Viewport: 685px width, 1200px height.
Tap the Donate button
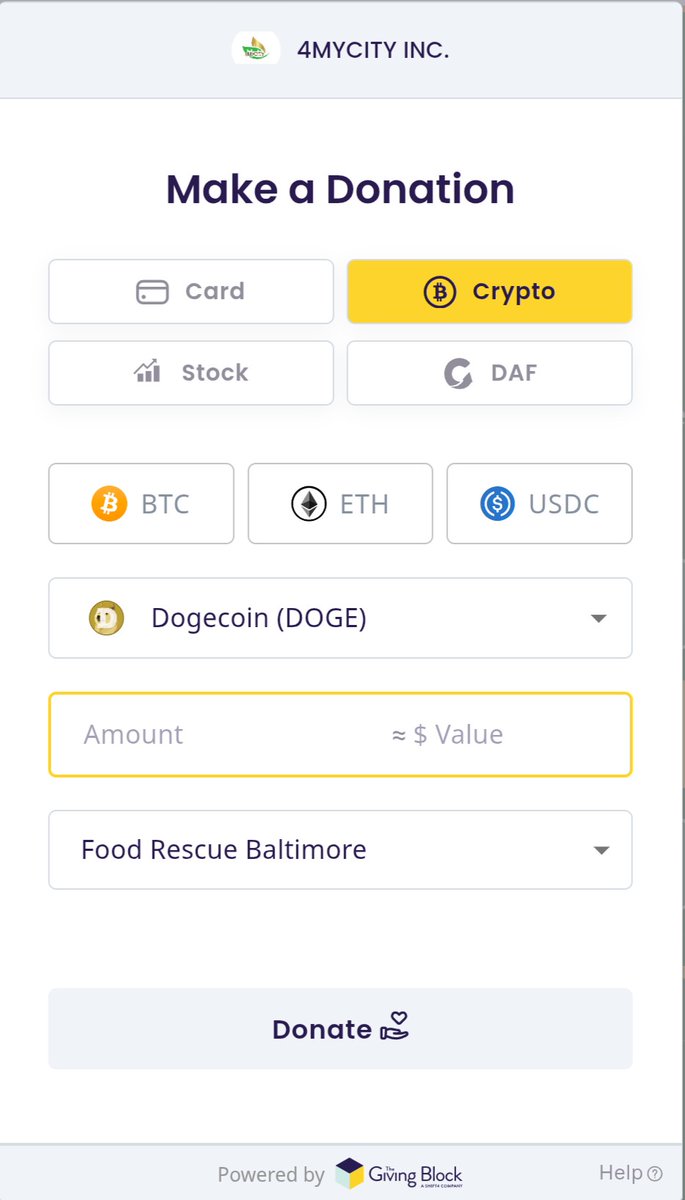[x=340, y=1029]
